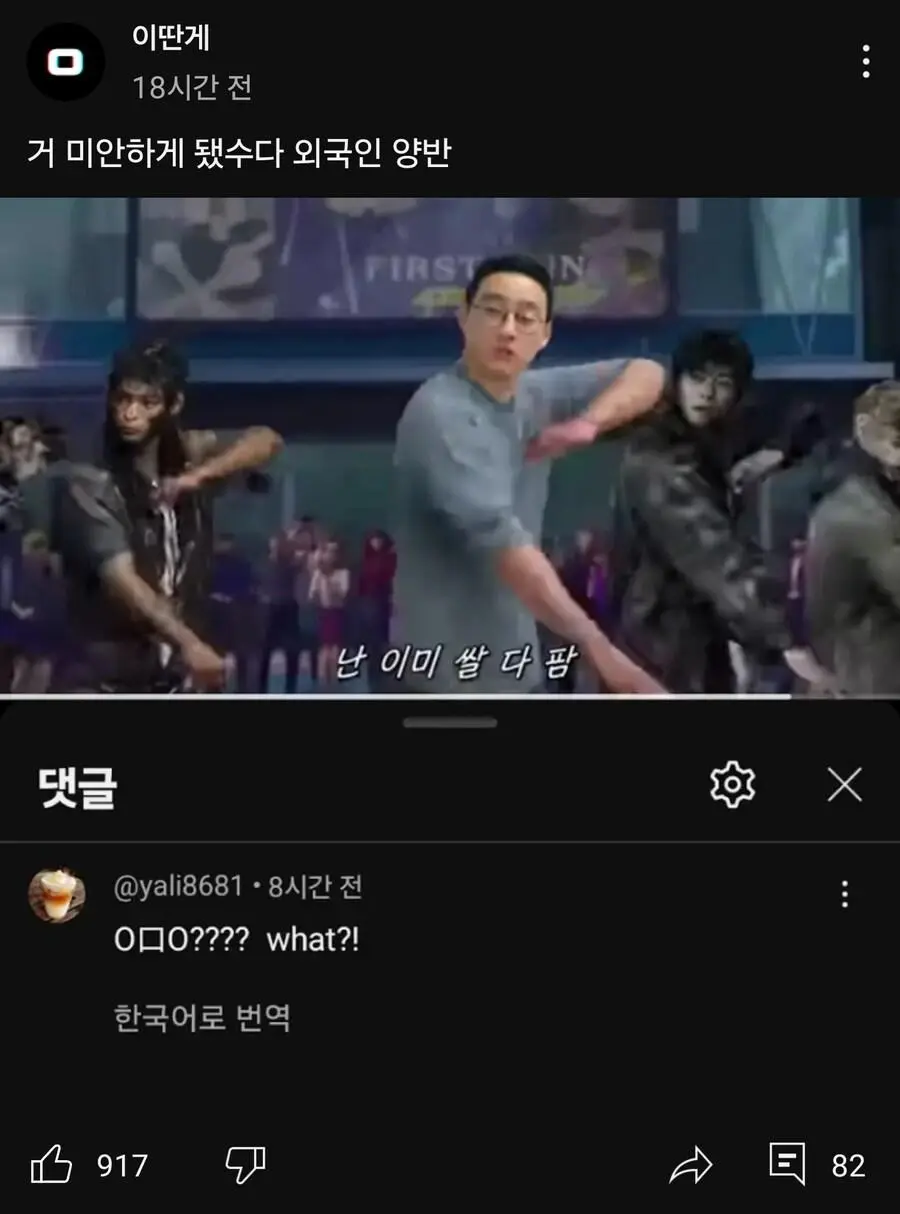Close the 댓글 comments panel
The height and width of the screenshot is (1214, 900).
[x=845, y=785]
